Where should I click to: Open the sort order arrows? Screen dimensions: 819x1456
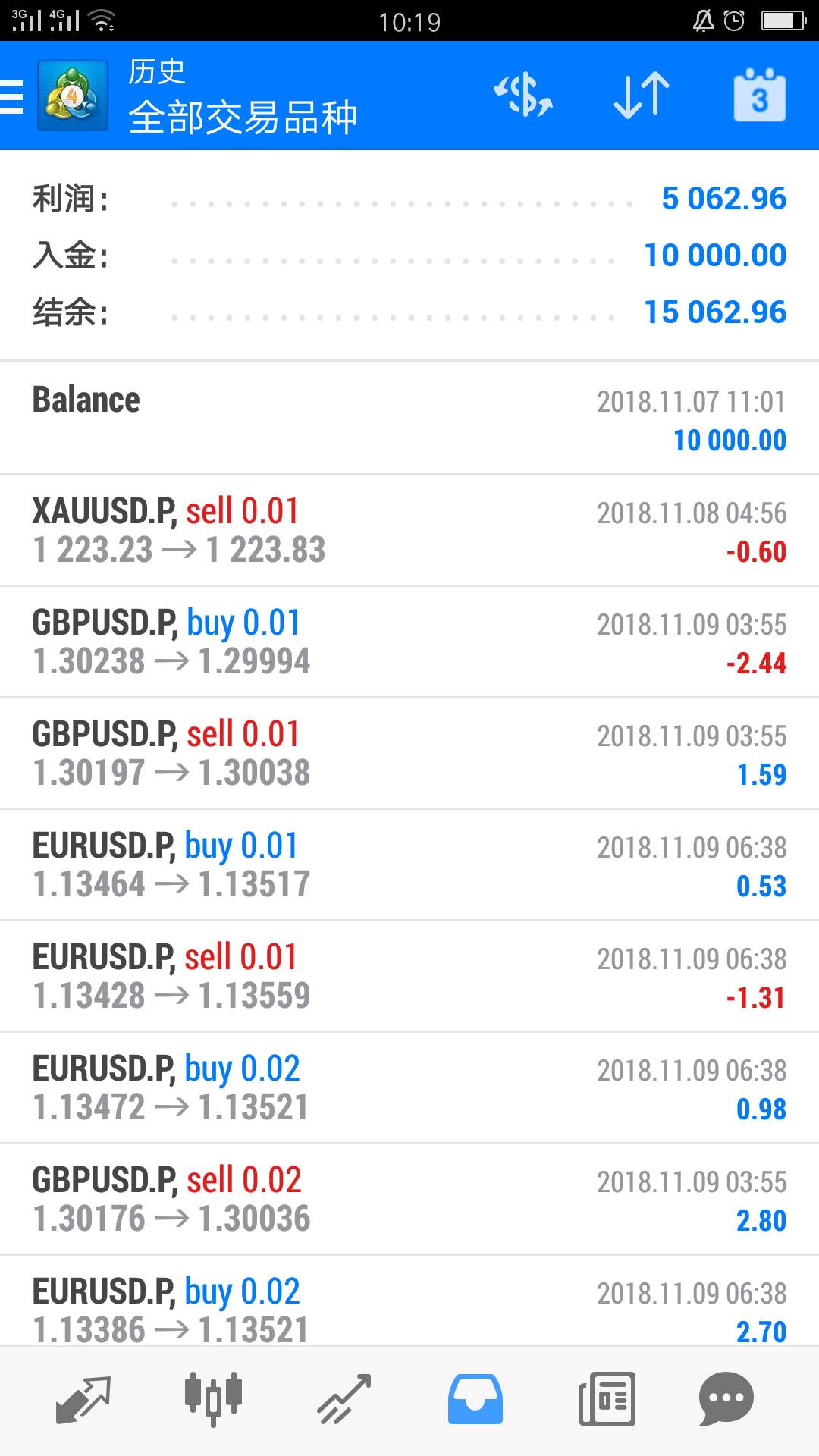(x=642, y=96)
